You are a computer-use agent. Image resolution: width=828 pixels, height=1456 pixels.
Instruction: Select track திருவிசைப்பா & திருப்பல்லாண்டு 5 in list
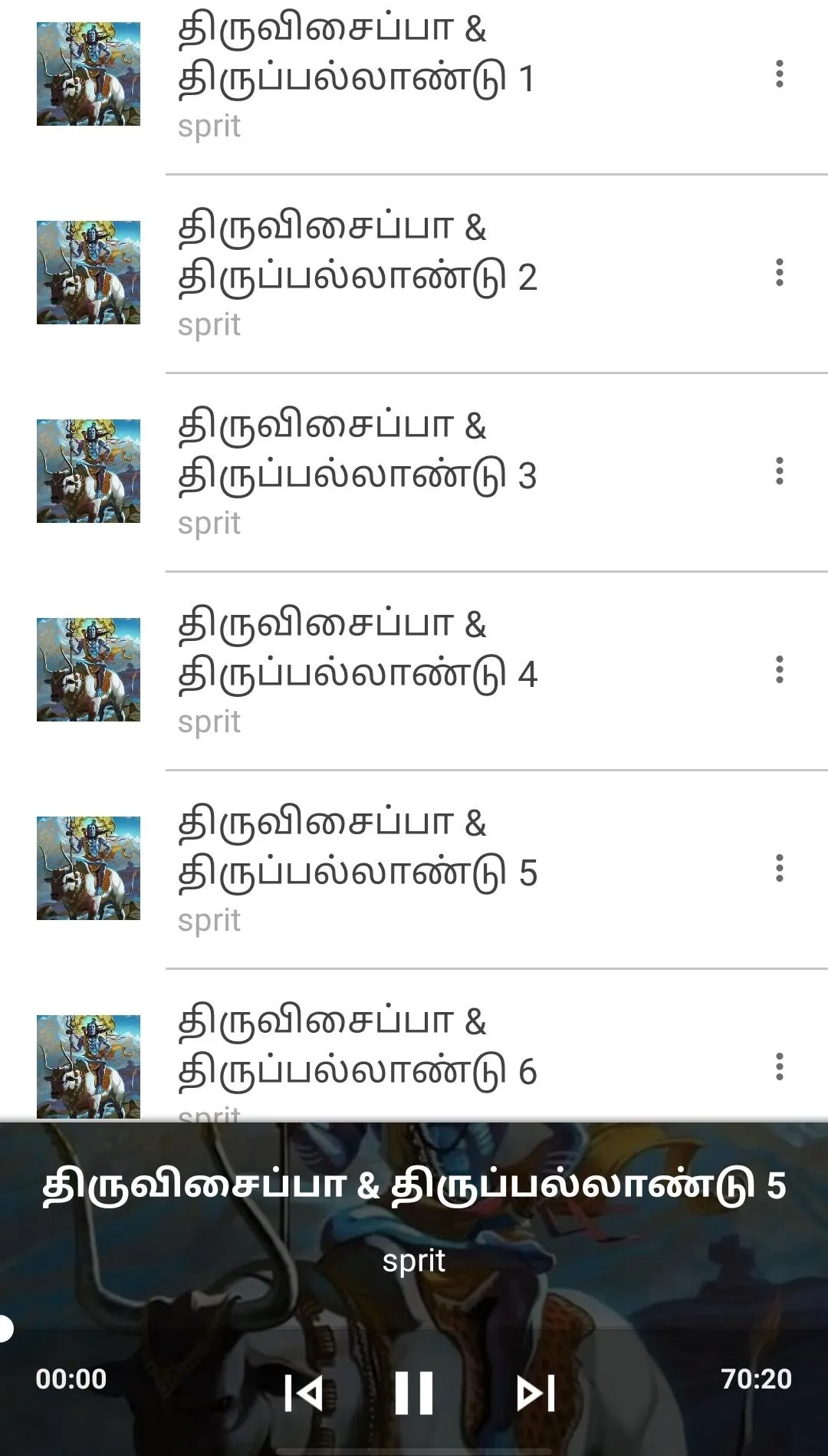click(x=414, y=869)
